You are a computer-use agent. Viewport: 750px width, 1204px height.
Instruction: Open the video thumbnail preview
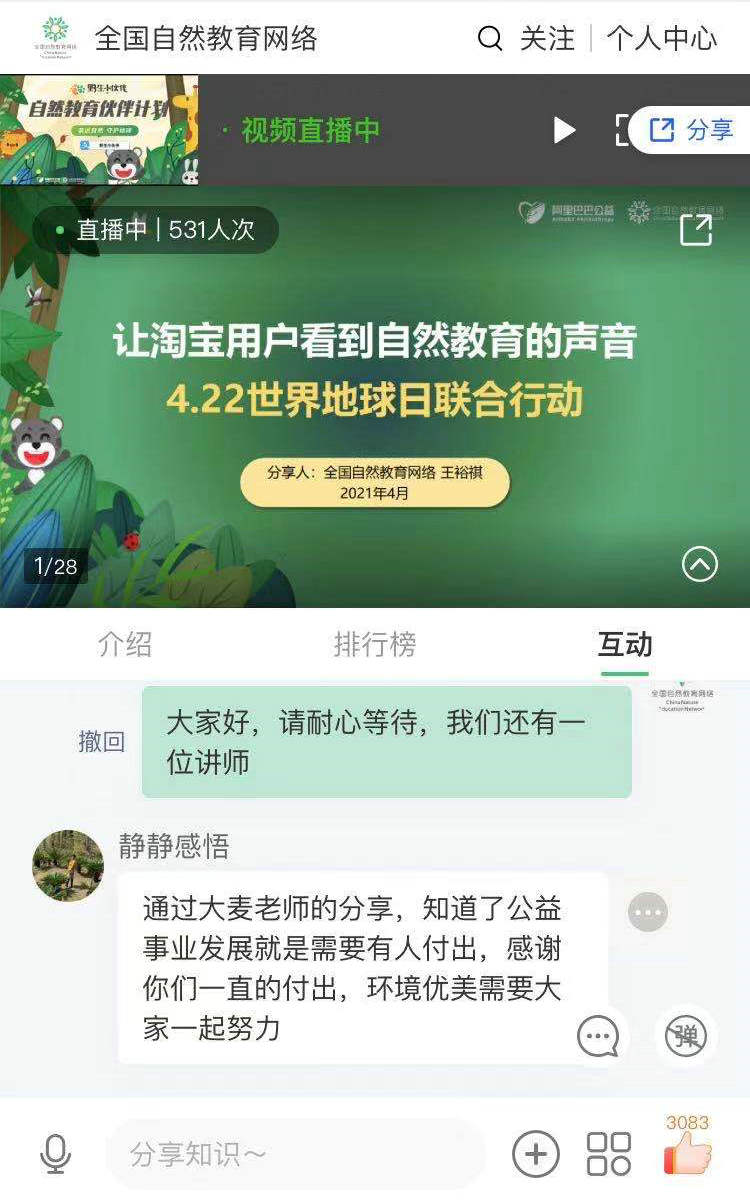[100, 130]
